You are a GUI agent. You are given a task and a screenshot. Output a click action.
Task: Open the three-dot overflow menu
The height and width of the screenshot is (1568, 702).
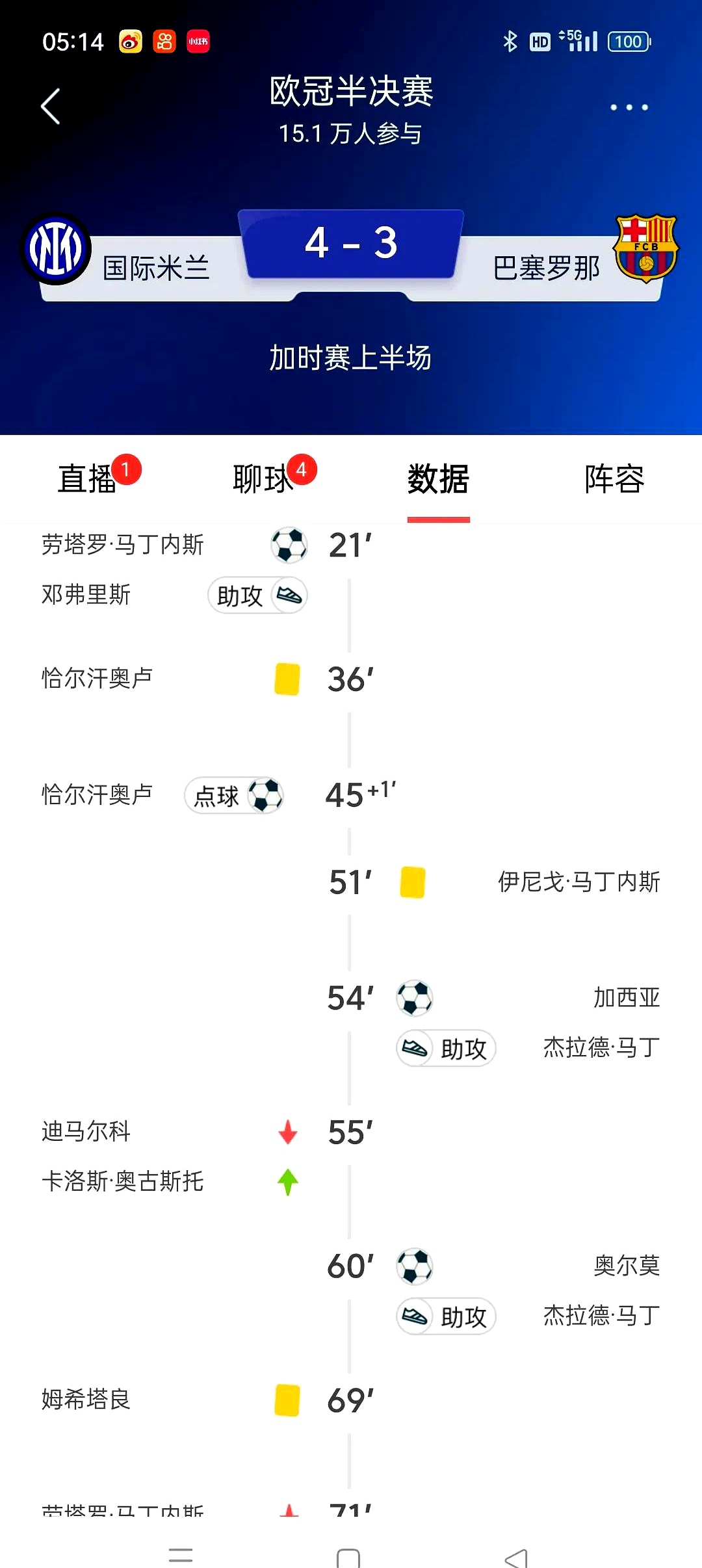pos(629,107)
